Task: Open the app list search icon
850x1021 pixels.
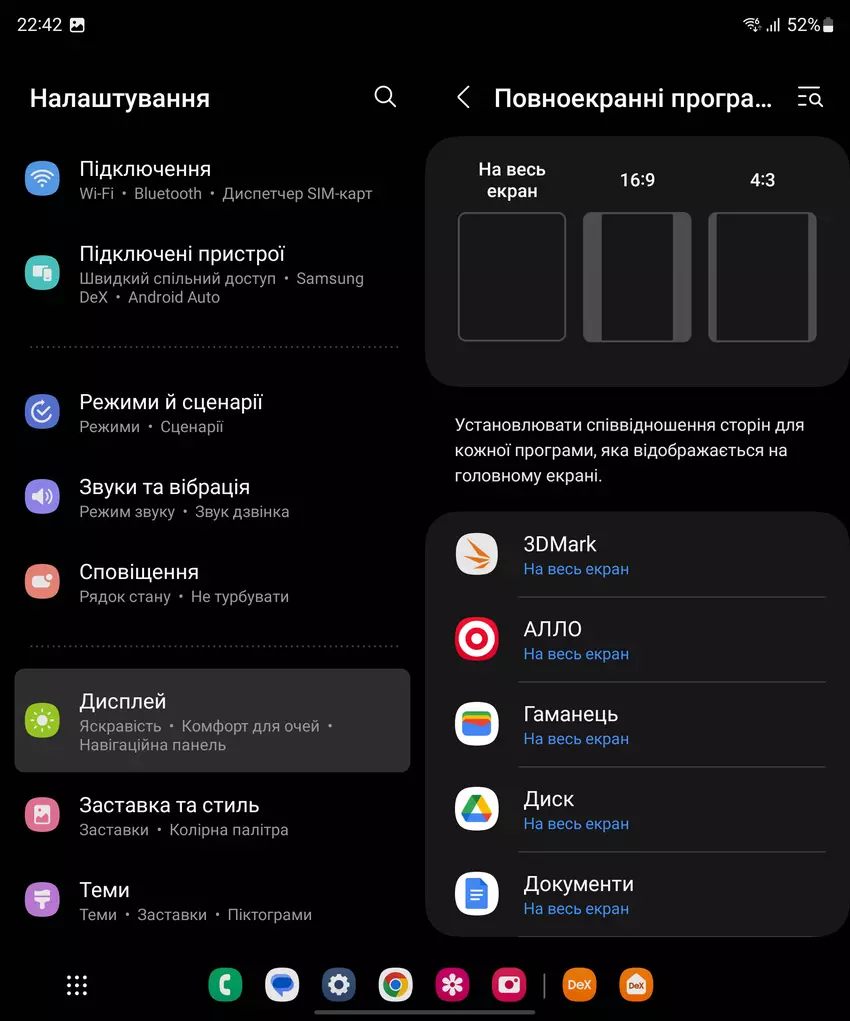Action: (809, 97)
